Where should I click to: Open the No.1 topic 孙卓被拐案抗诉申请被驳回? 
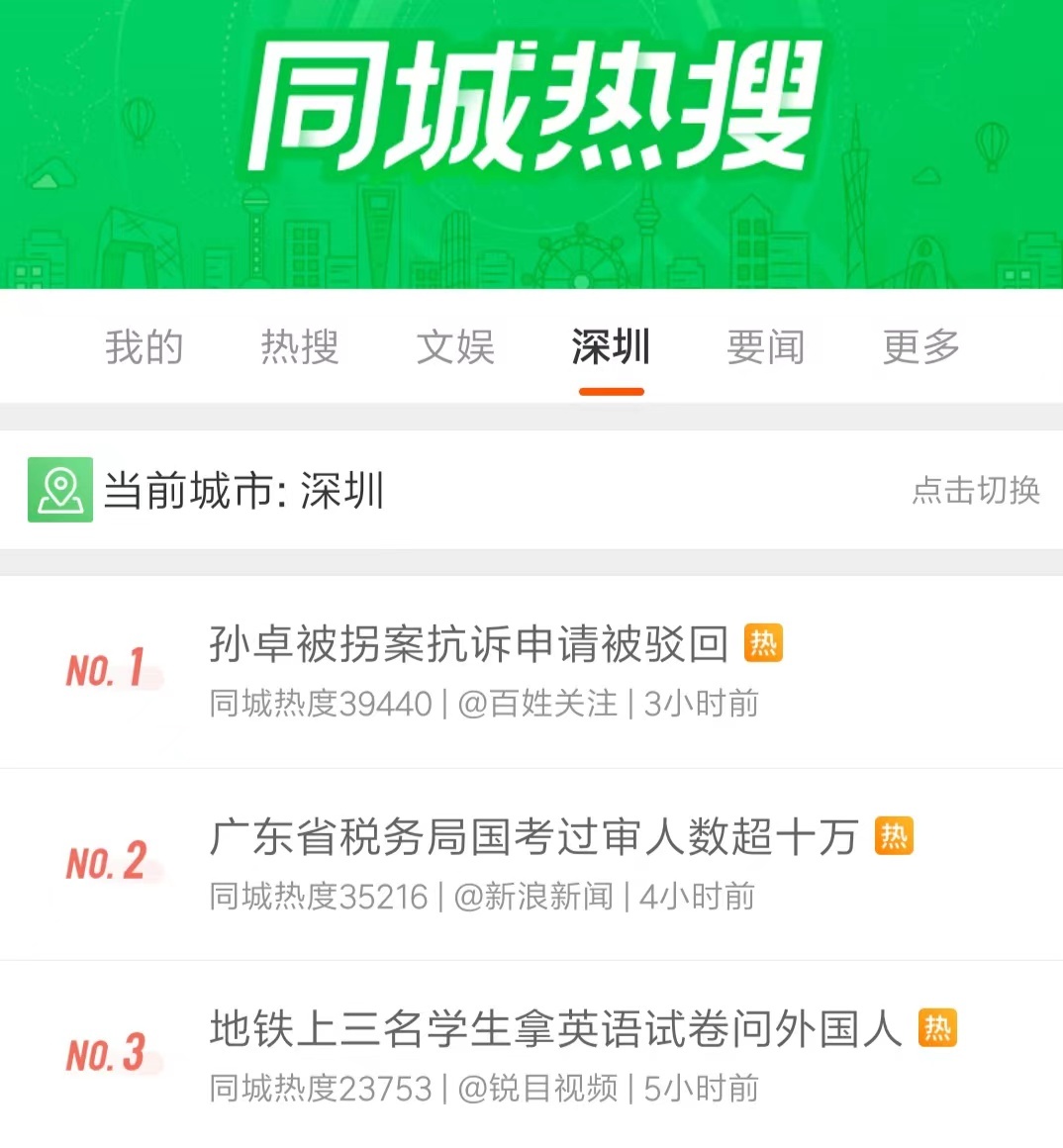point(468,644)
